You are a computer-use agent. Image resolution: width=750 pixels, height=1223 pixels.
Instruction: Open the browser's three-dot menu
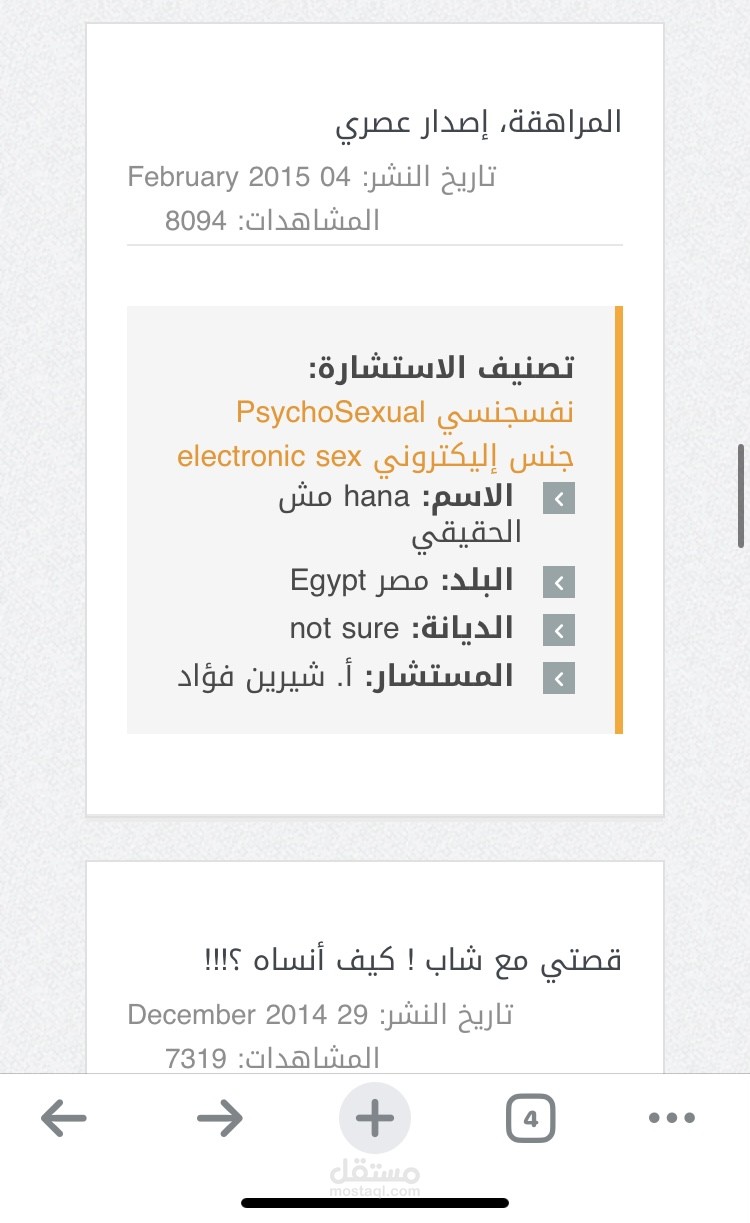[x=671, y=1118]
